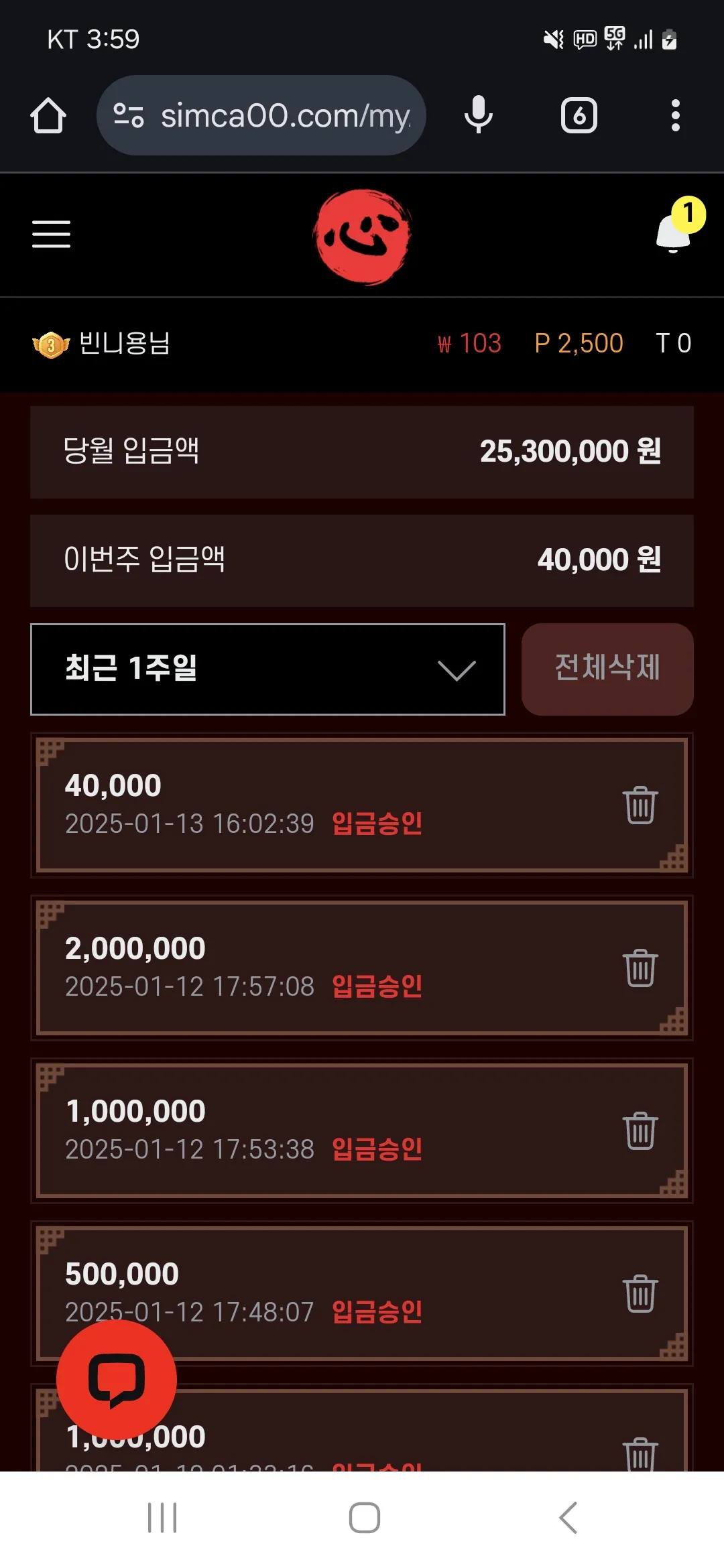
Task: Delete the 1,000,000 deposit from 17:53:38
Action: coord(640,1130)
